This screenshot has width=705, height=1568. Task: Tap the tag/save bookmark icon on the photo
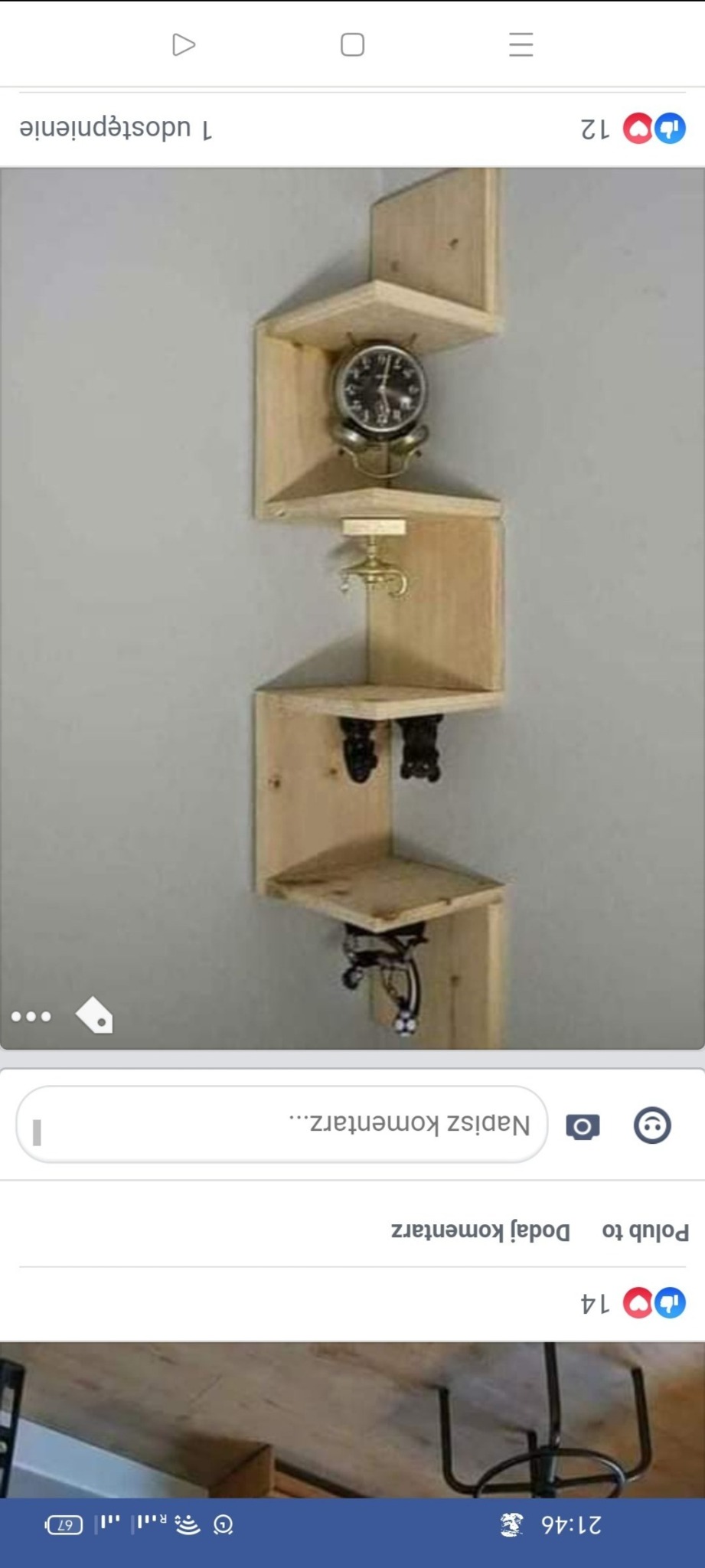[95, 1016]
